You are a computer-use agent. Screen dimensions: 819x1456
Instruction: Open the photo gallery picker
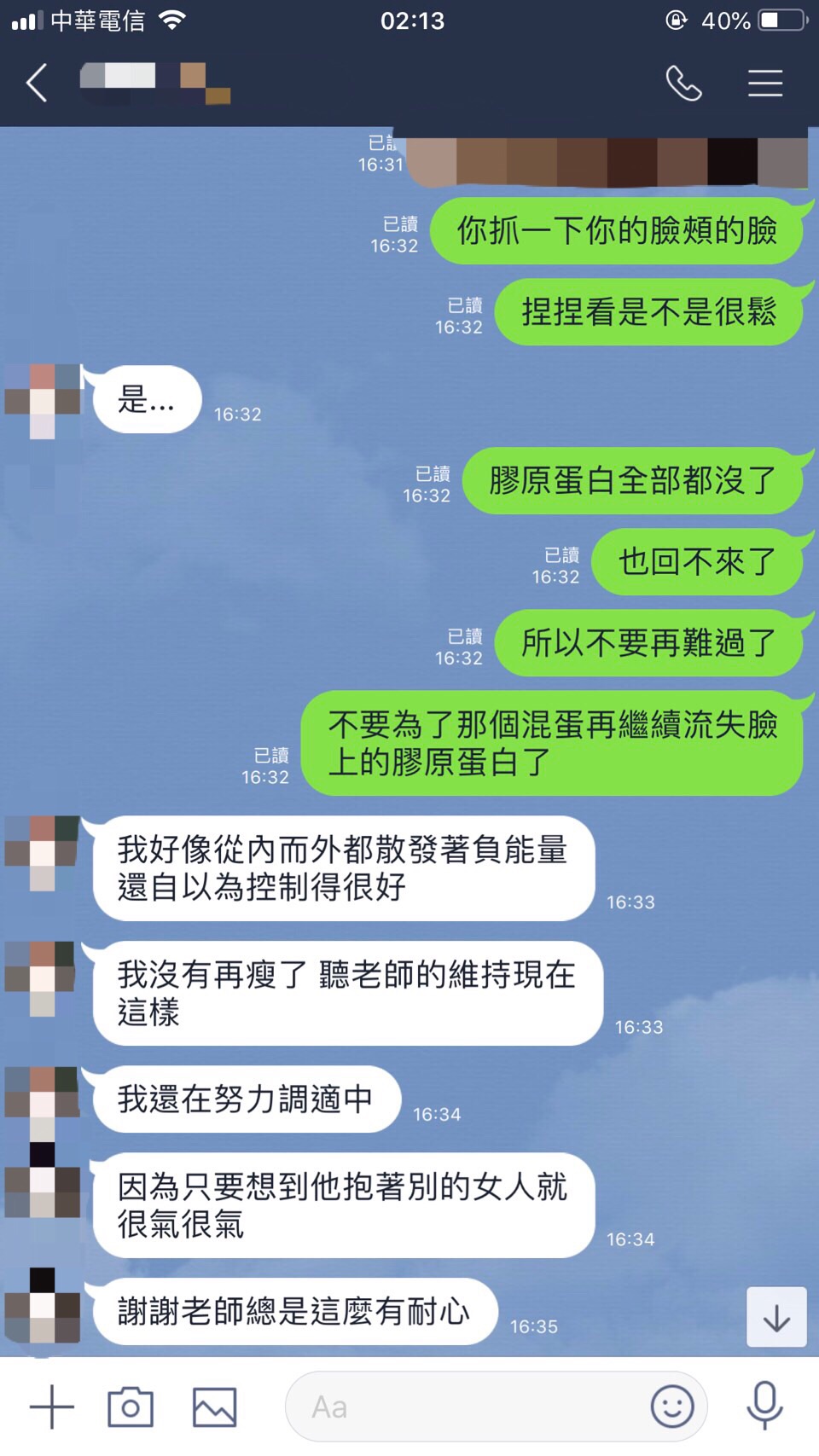tap(214, 1407)
